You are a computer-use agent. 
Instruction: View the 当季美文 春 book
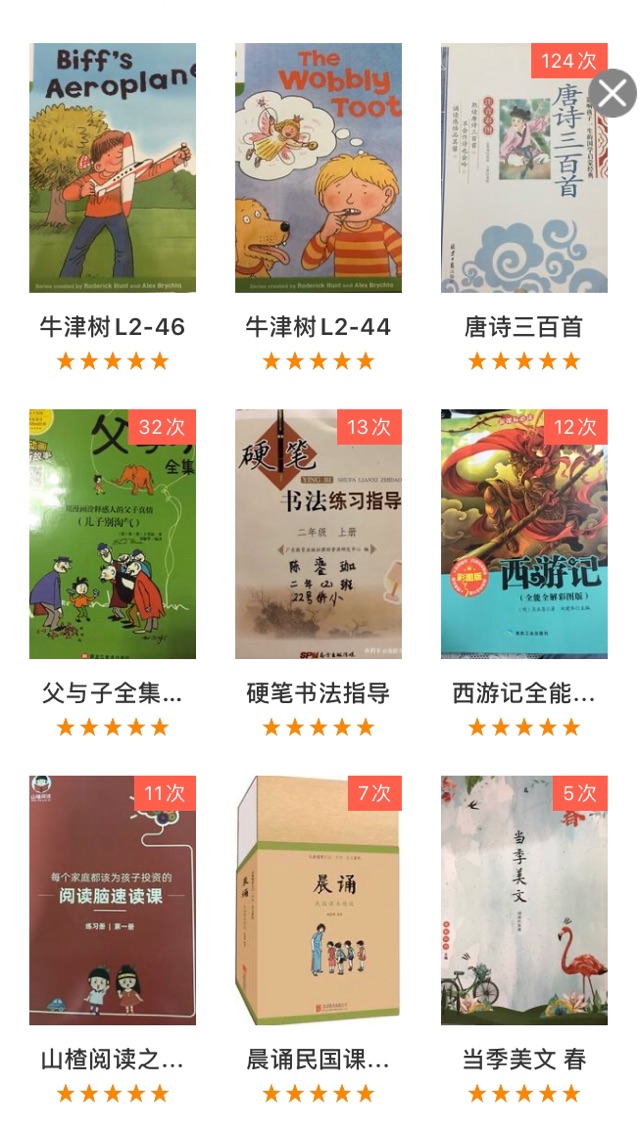click(x=523, y=900)
